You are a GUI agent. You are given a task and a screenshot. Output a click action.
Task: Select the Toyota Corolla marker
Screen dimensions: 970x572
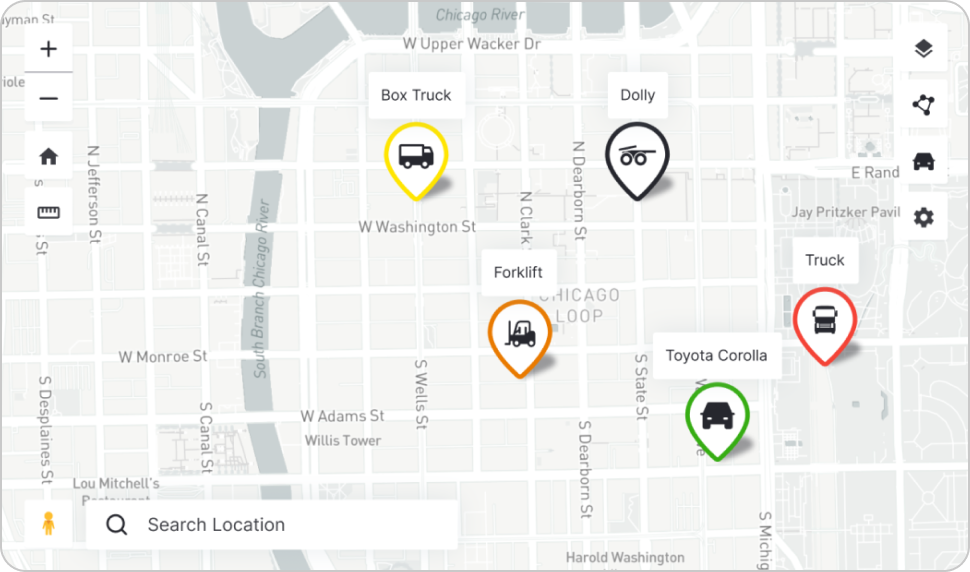point(716,416)
